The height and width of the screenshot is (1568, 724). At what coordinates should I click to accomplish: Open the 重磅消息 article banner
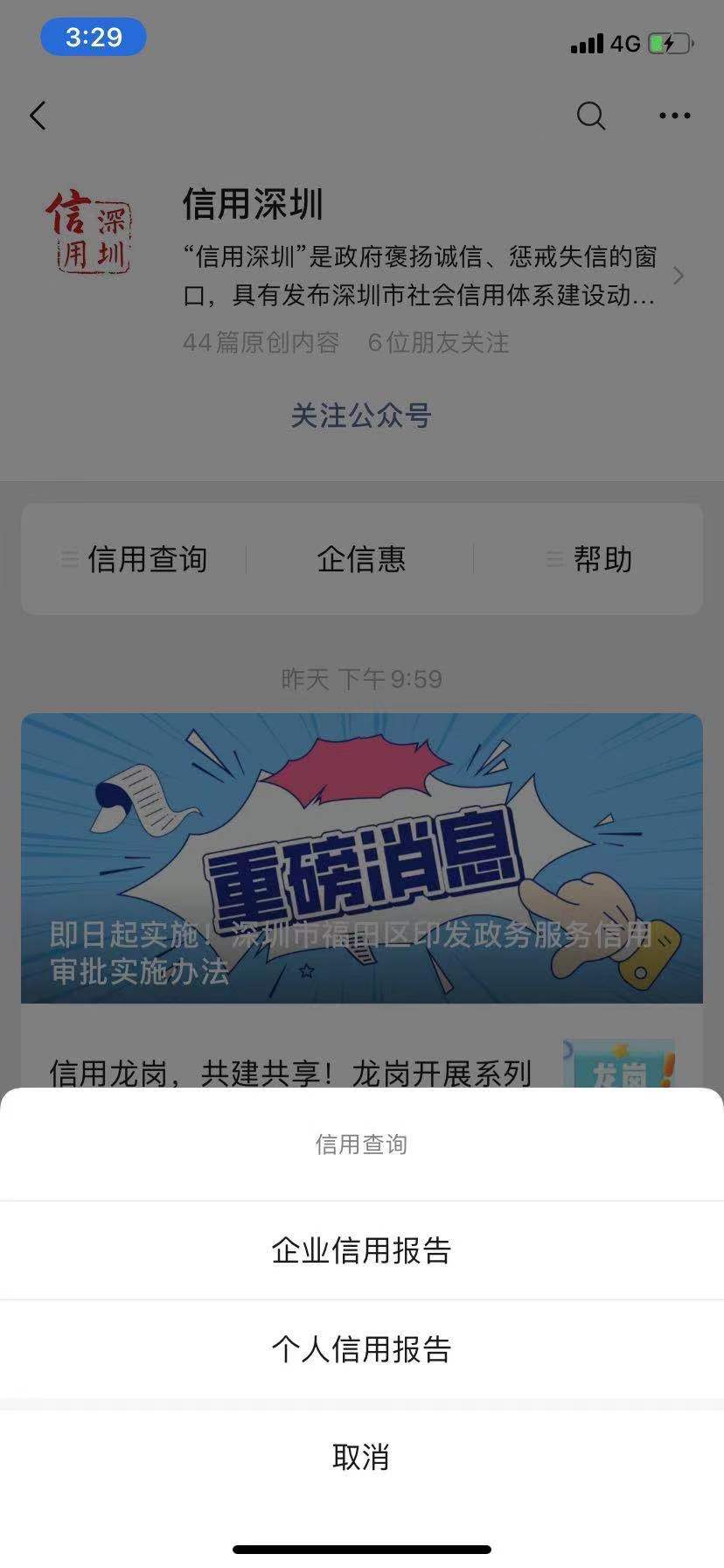coord(362,858)
